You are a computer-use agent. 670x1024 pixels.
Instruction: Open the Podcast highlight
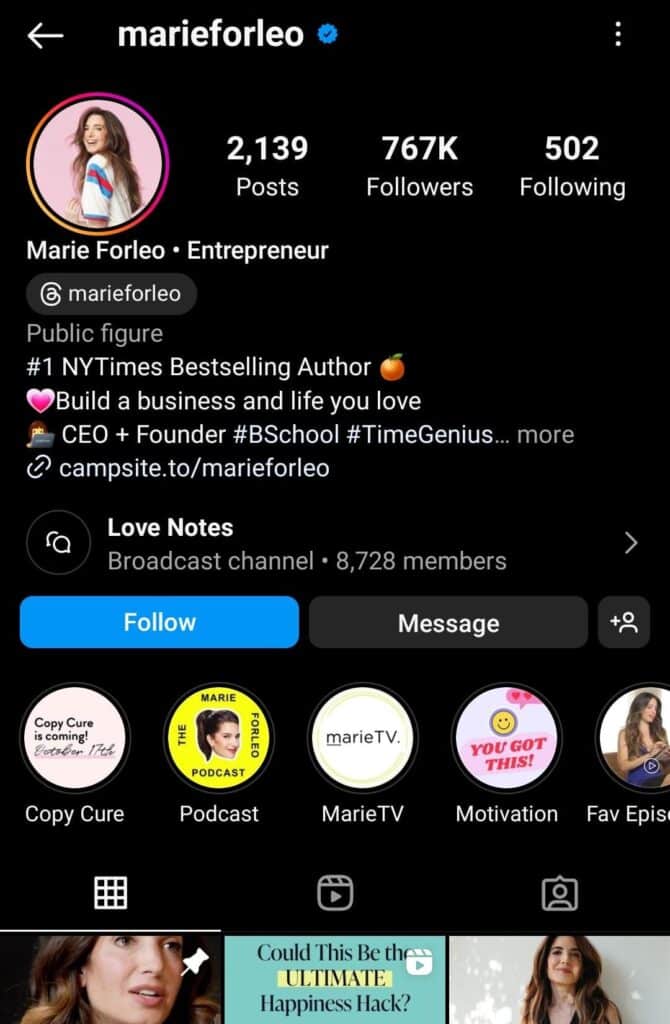[219, 738]
